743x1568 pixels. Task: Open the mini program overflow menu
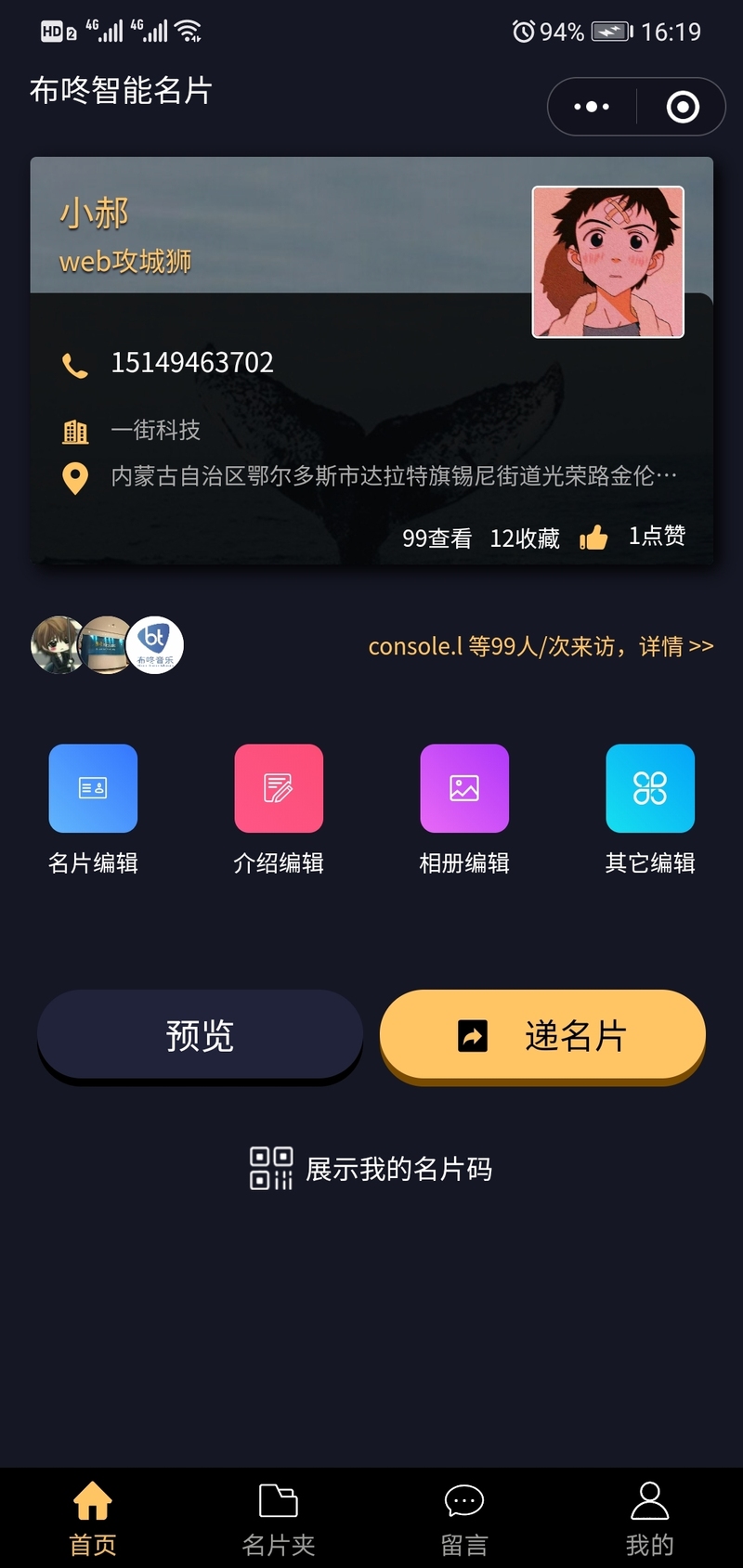[592, 107]
